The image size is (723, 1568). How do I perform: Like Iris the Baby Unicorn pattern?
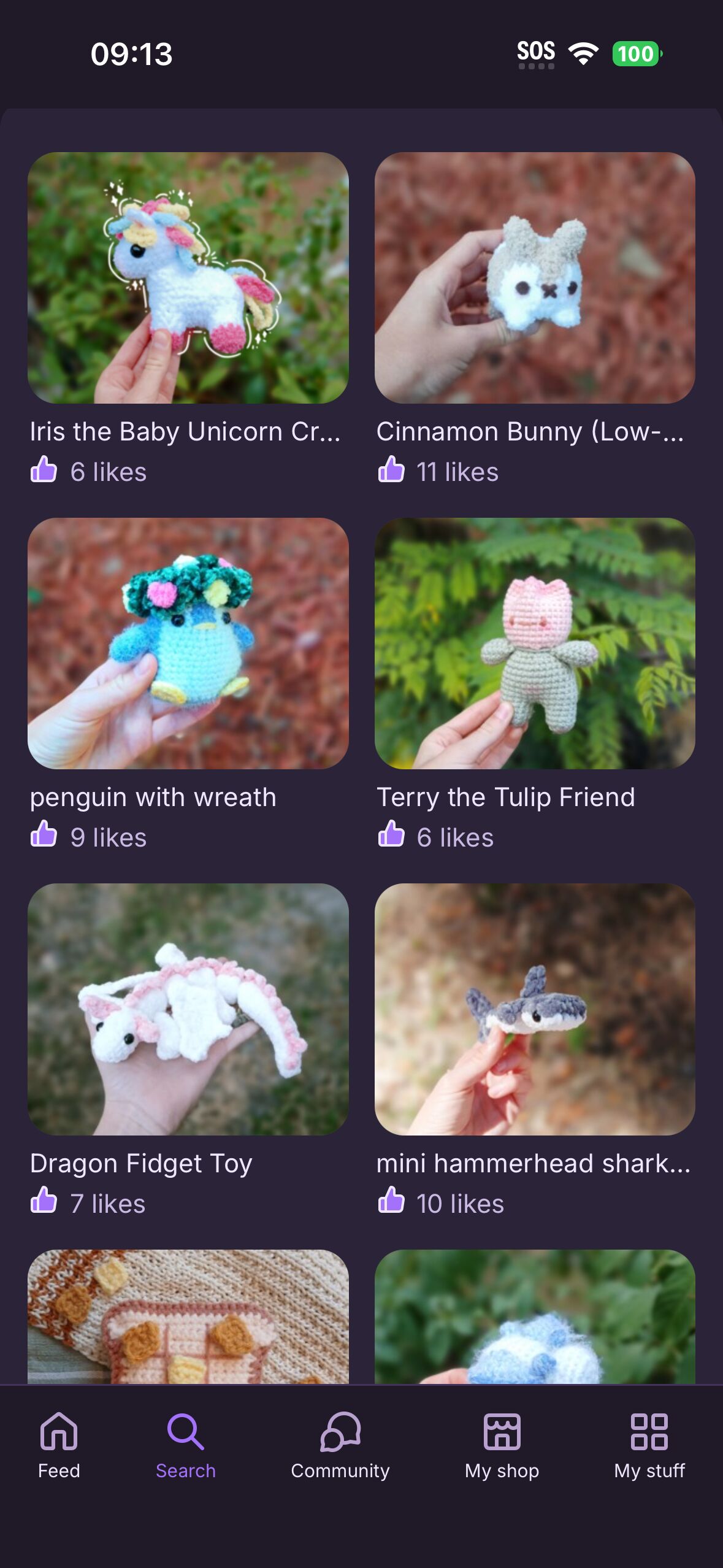(44, 470)
